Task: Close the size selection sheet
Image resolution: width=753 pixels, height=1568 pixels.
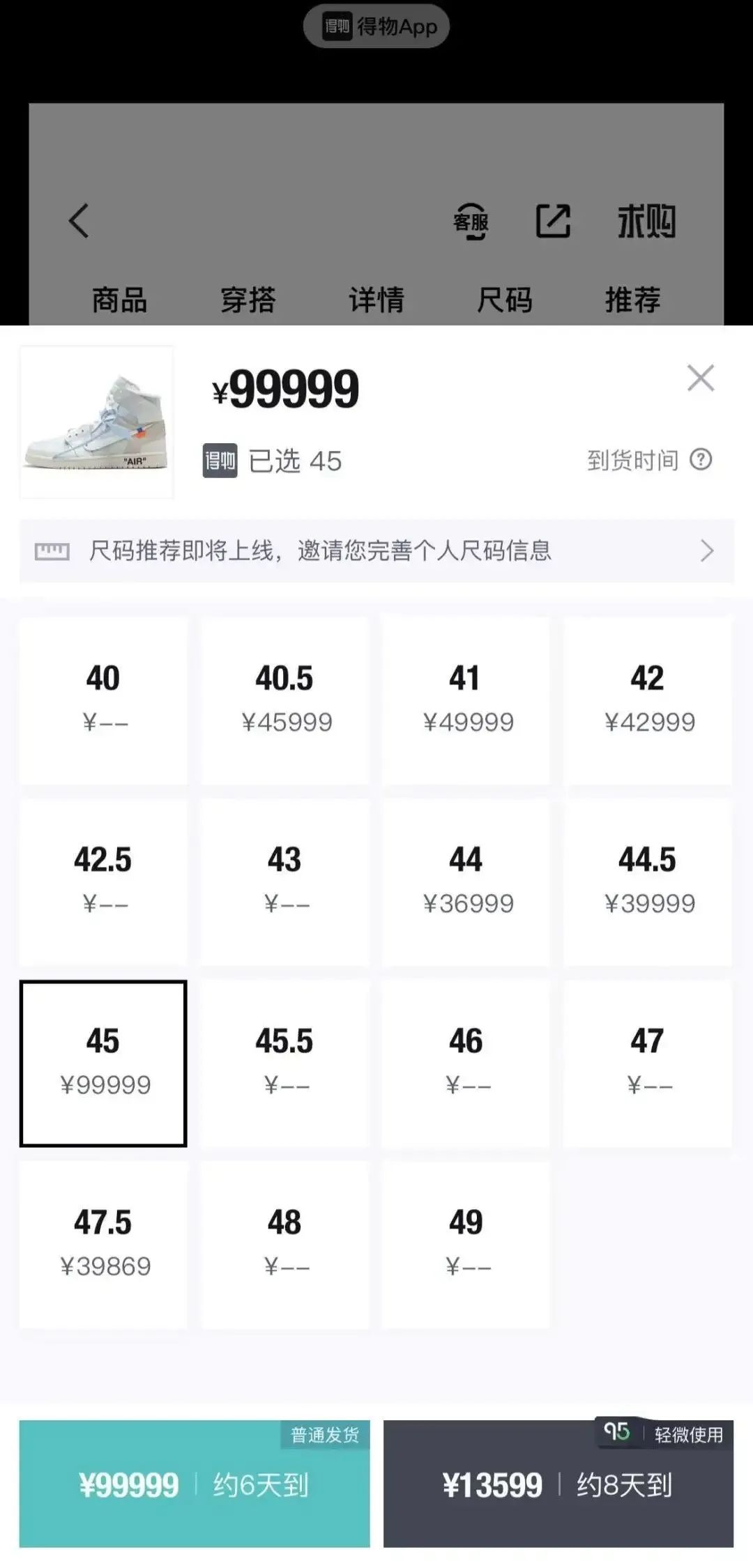Action: [700, 378]
